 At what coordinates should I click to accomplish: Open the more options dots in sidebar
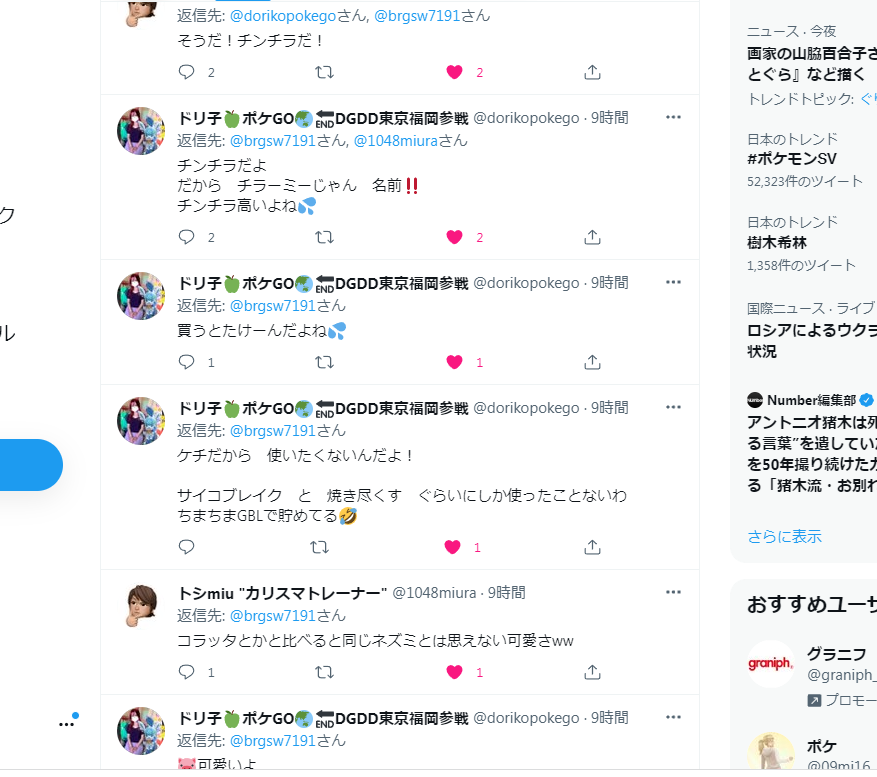tap(66, 723)
